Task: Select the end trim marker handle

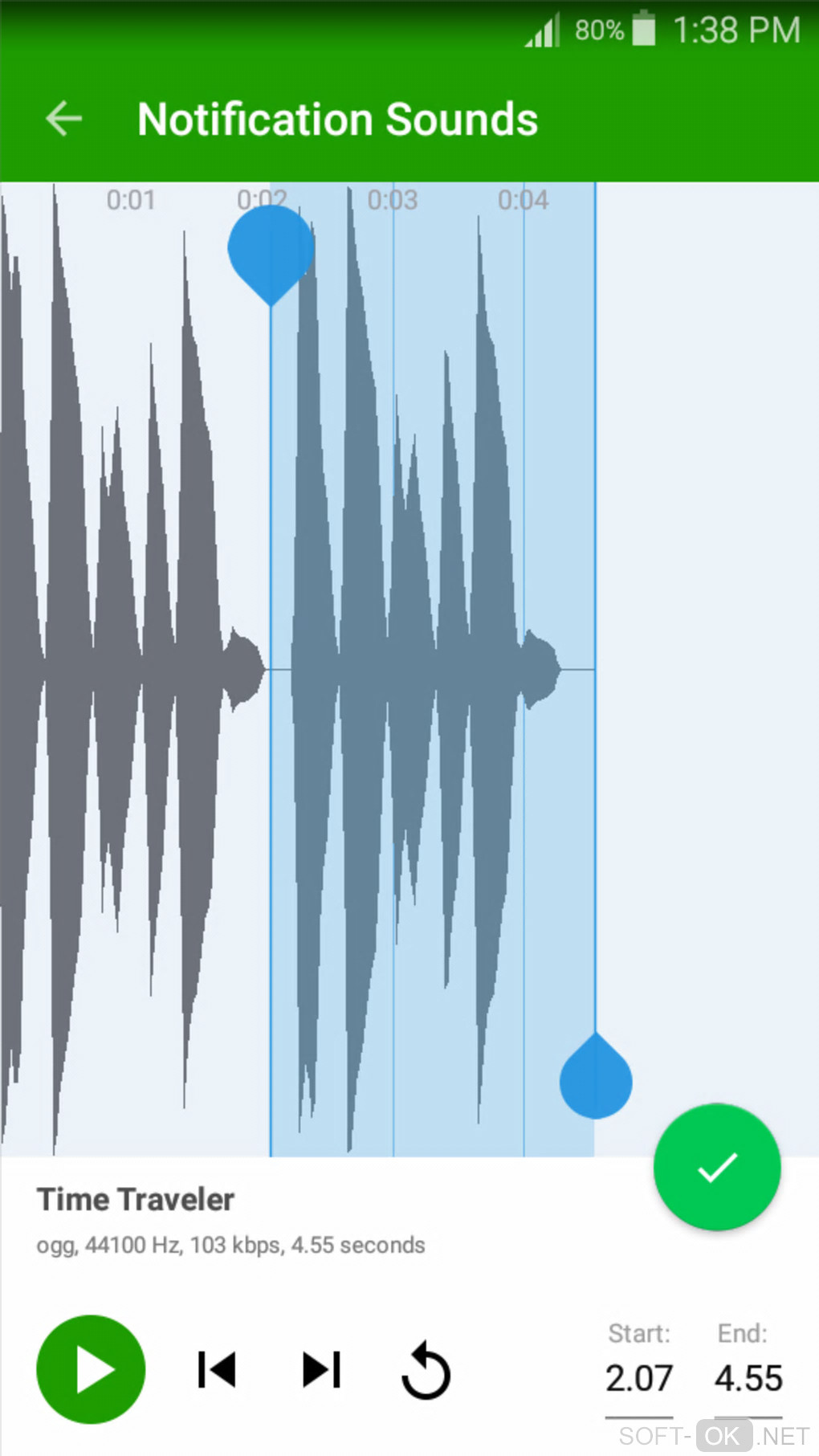Action: 596,1080
